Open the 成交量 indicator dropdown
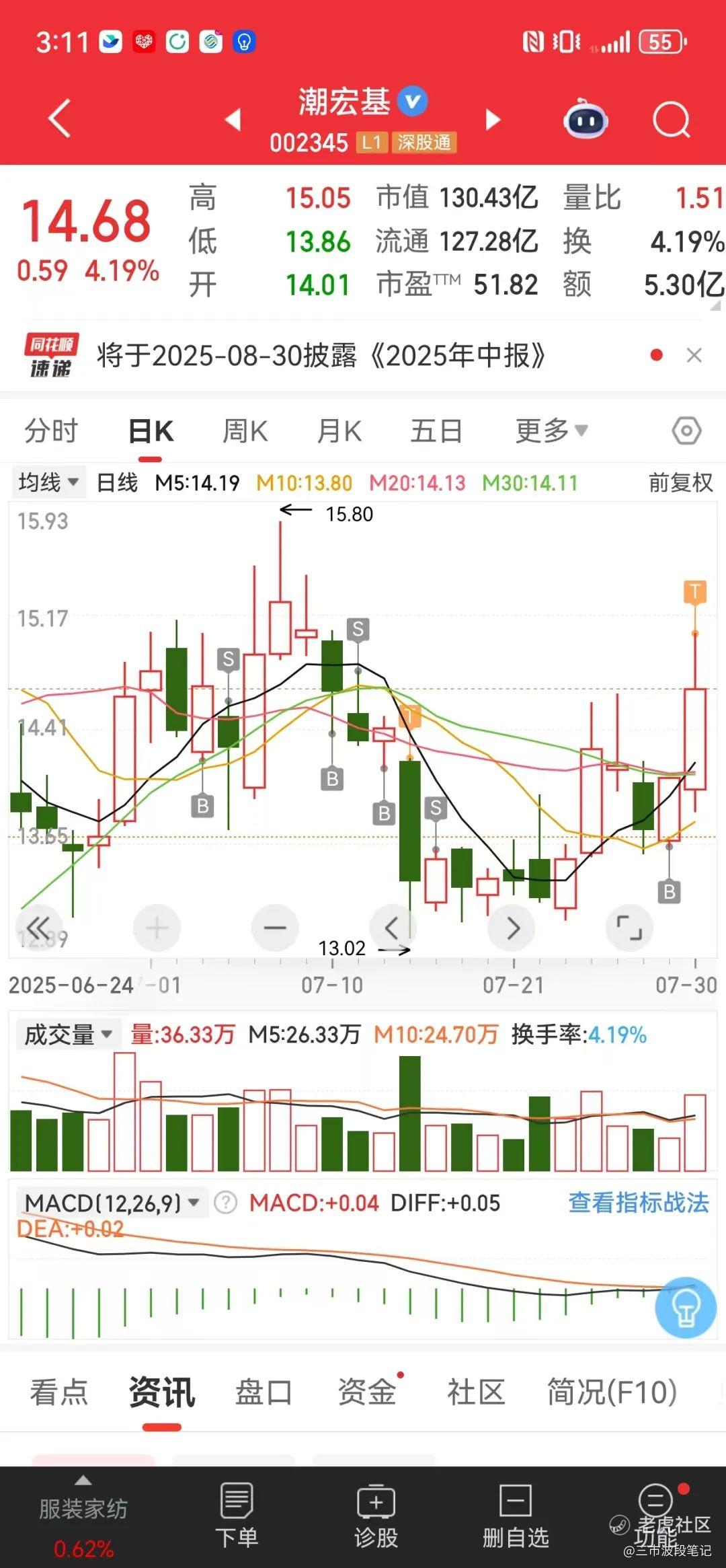Viewport: 726px width, 1568px height. 68,1035
